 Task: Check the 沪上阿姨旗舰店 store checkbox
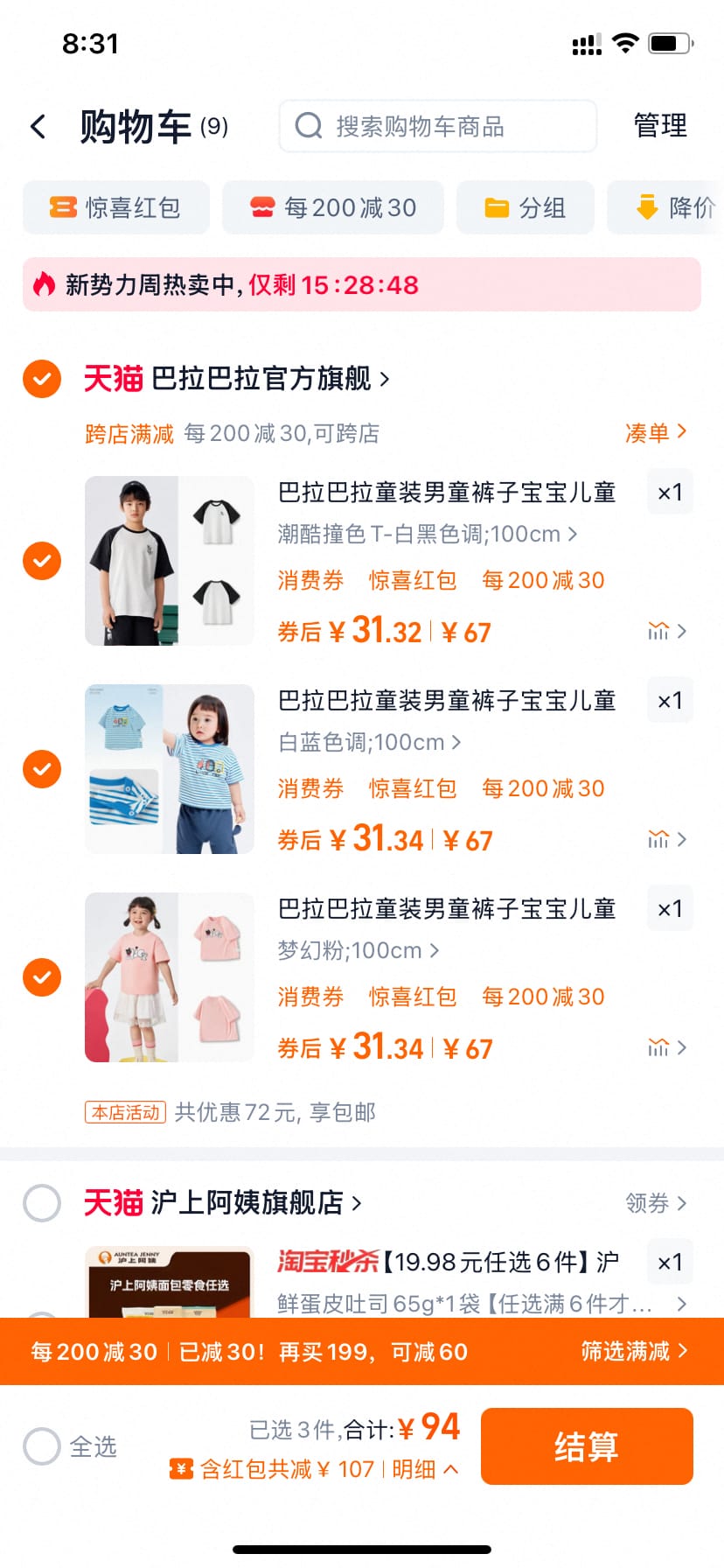pos(42,1203)
